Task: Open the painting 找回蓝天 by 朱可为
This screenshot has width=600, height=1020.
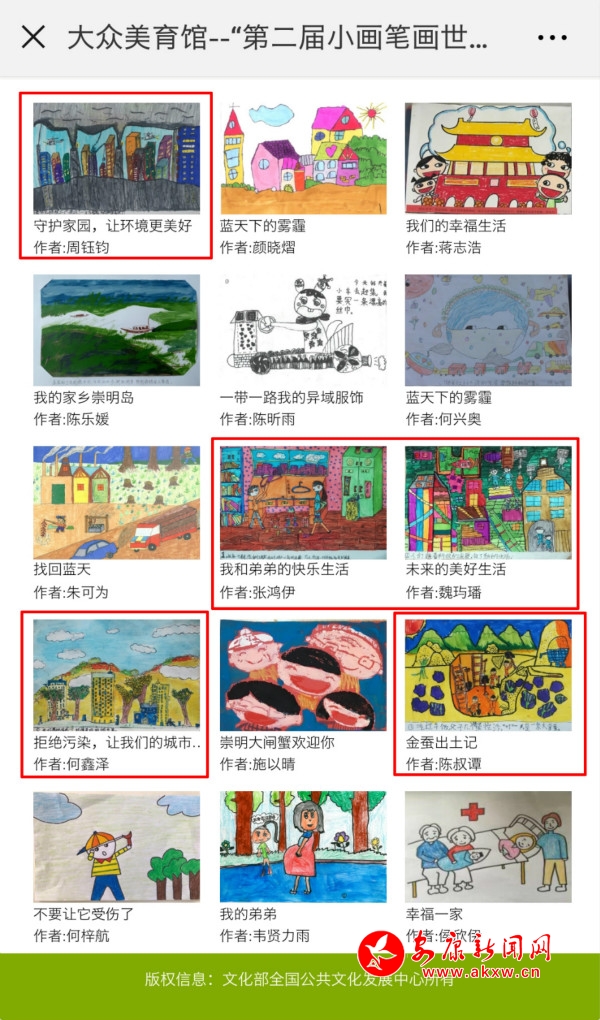Action: [116, 503]
